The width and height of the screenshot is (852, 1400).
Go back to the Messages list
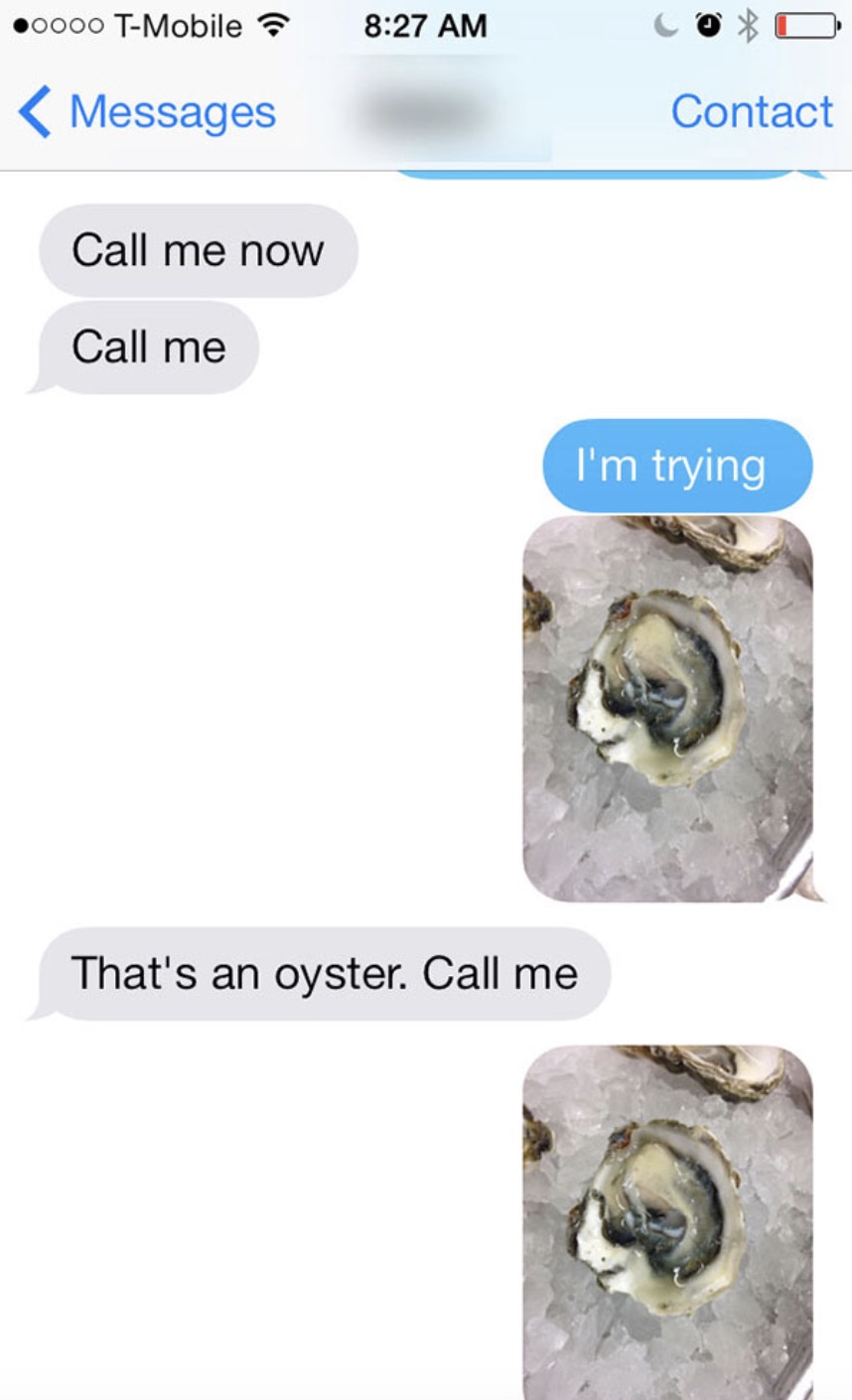click(x=147, y=111)
